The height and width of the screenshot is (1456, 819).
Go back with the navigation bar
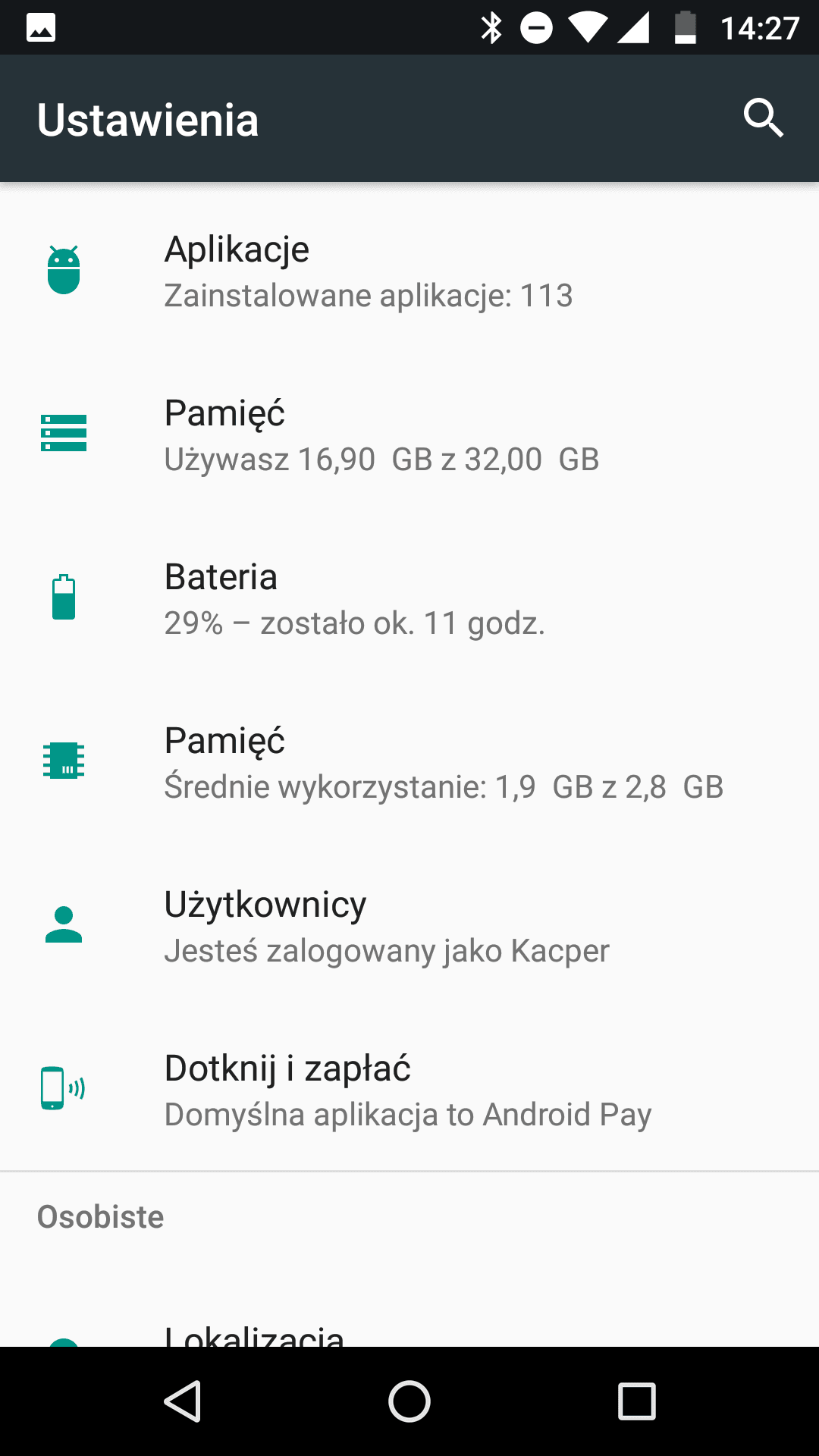(x=183, y=1401)
